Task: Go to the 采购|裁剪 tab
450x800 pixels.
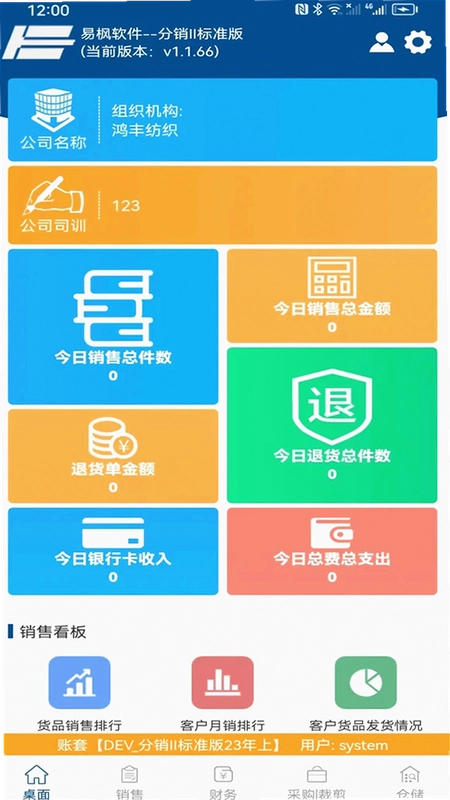Action: pos(317,782)
